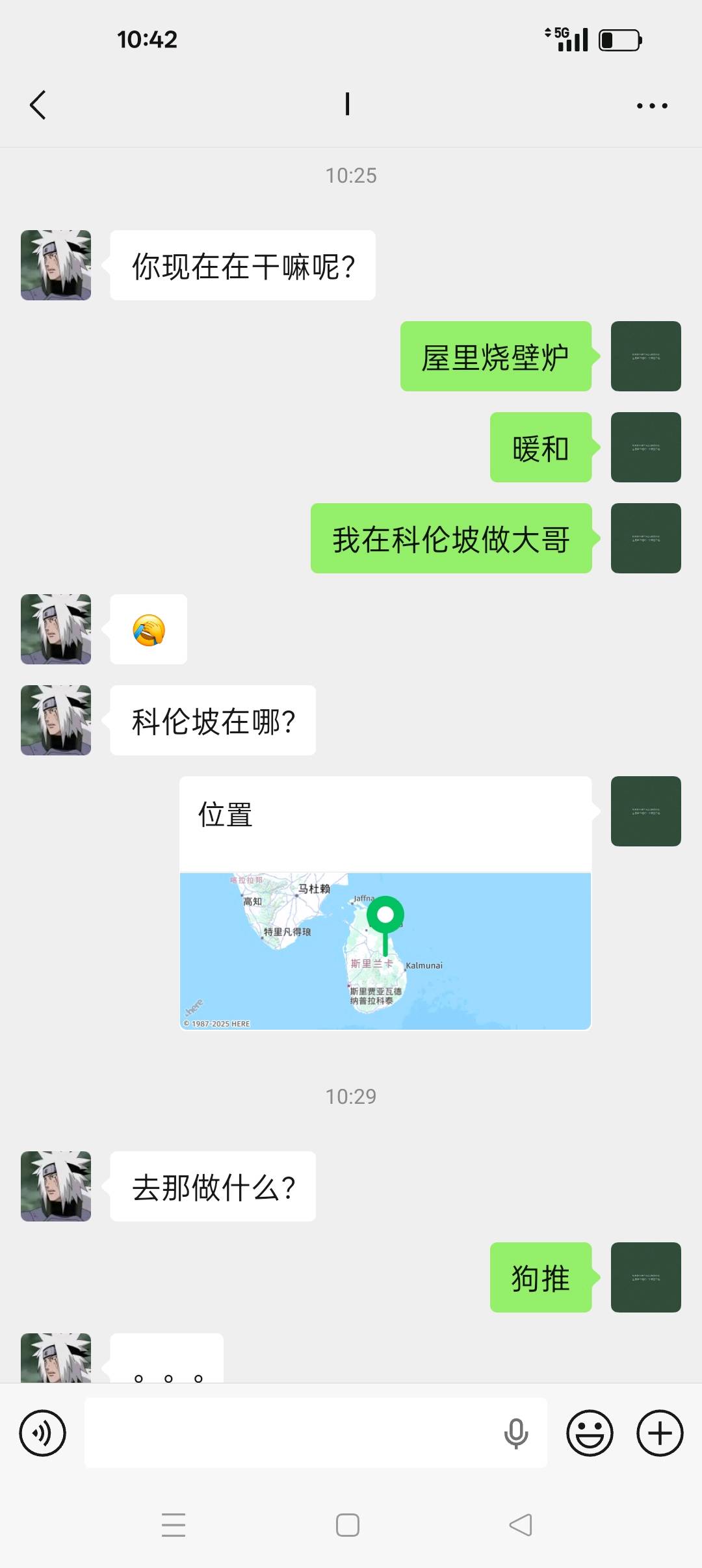Open the emoji sticker panel
702x1568 pixels.
590,1433
